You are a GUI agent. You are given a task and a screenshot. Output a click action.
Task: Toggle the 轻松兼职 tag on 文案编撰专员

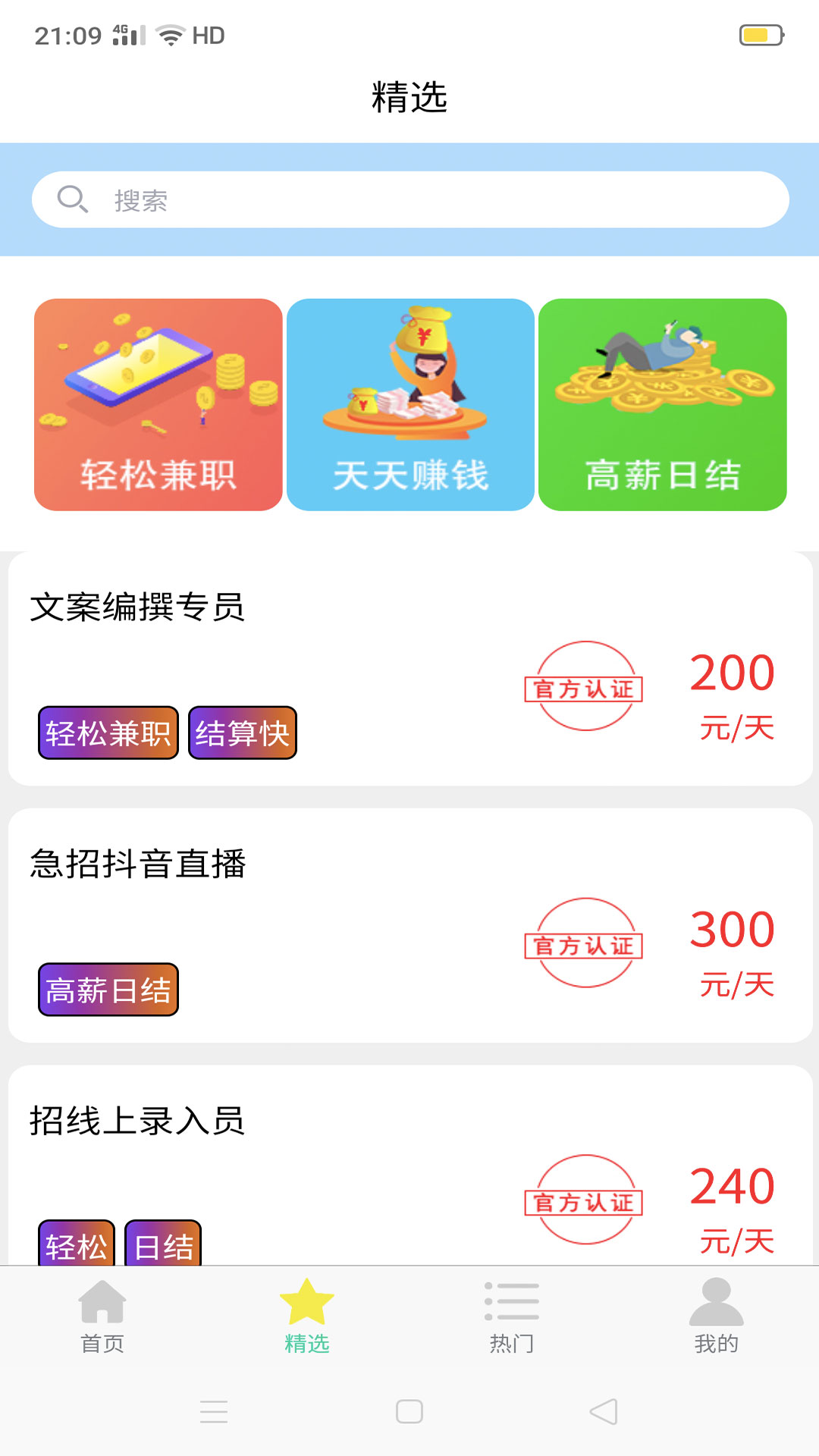coord(108,732)
